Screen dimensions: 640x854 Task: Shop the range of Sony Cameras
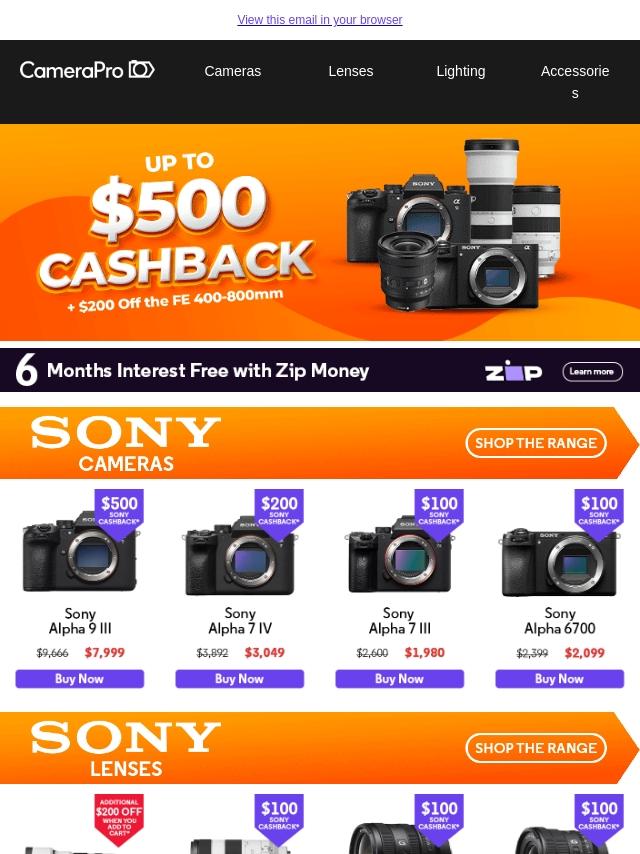(x=536, y=443)
